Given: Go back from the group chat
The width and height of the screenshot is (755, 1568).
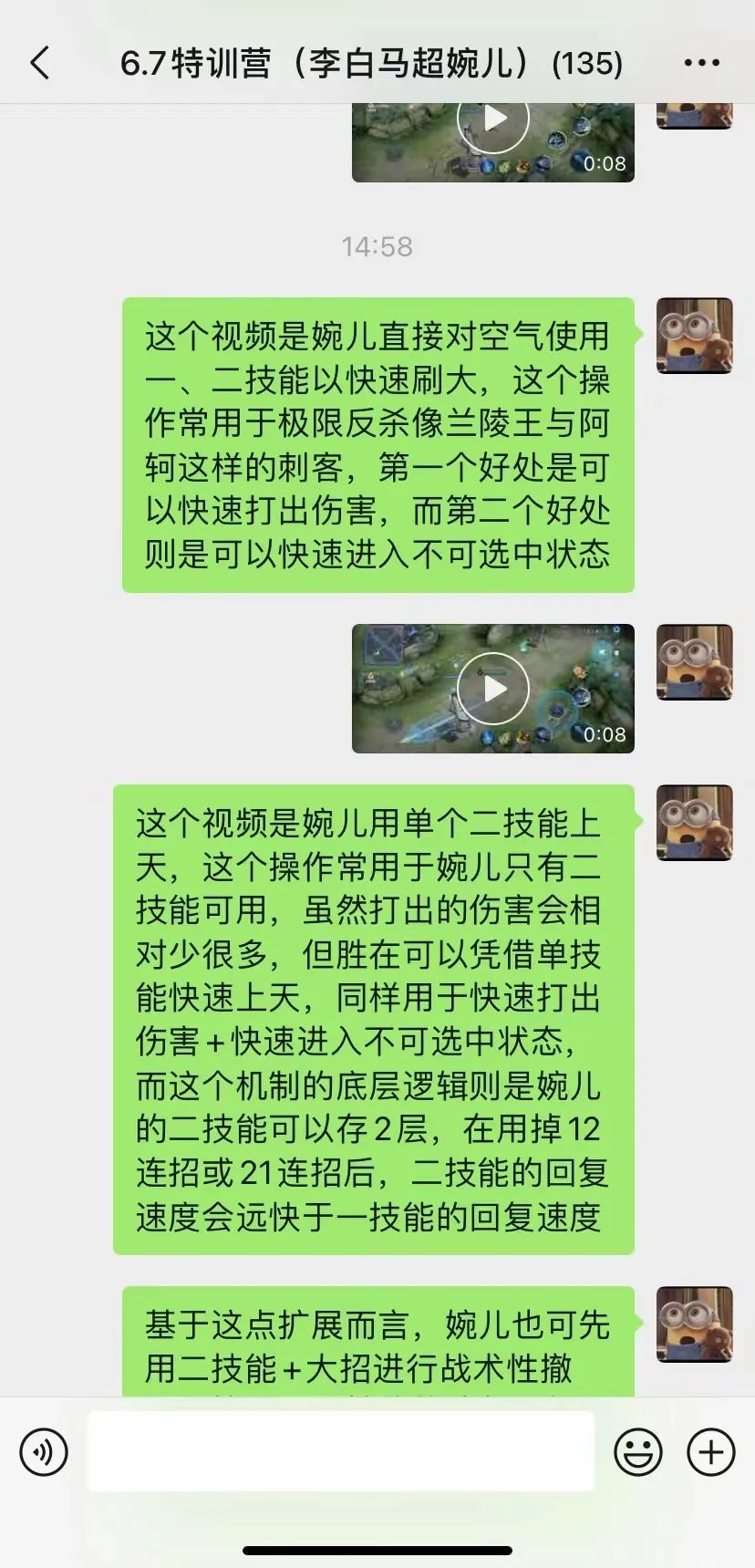Looking at the screenshot, I should point(39,63).
